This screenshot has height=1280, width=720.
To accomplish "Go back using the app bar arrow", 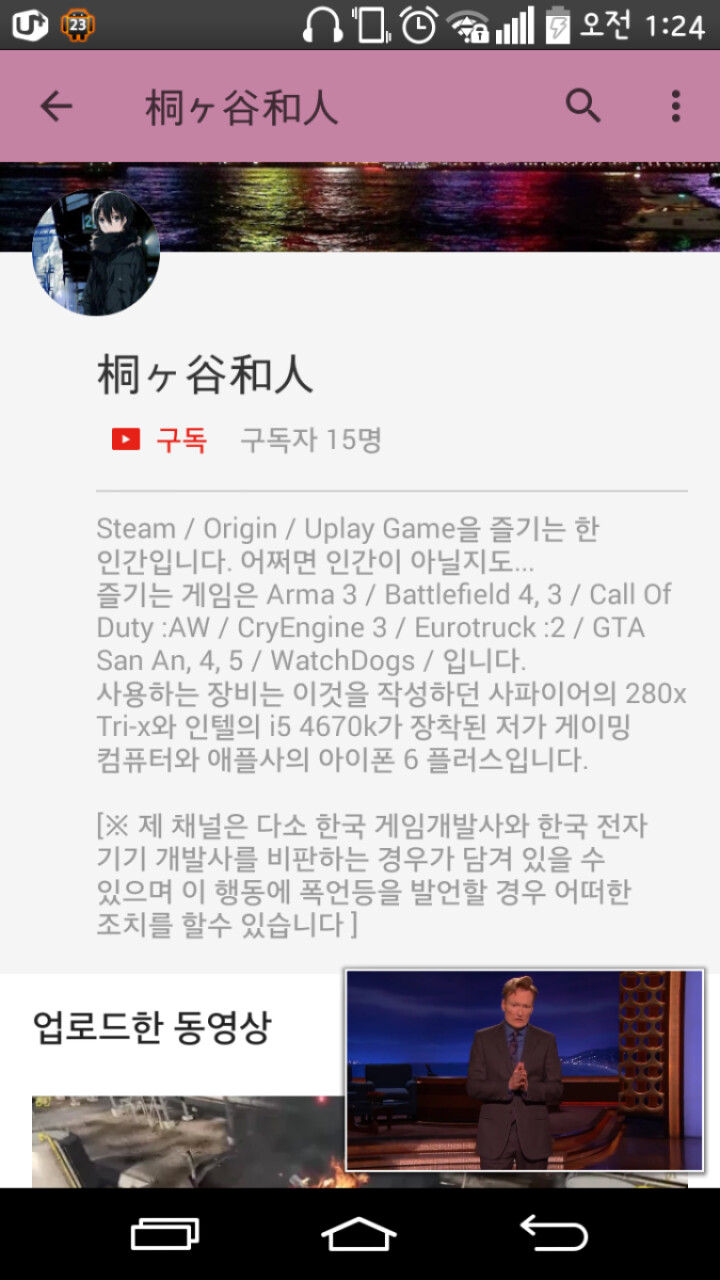I will [56, 106].
